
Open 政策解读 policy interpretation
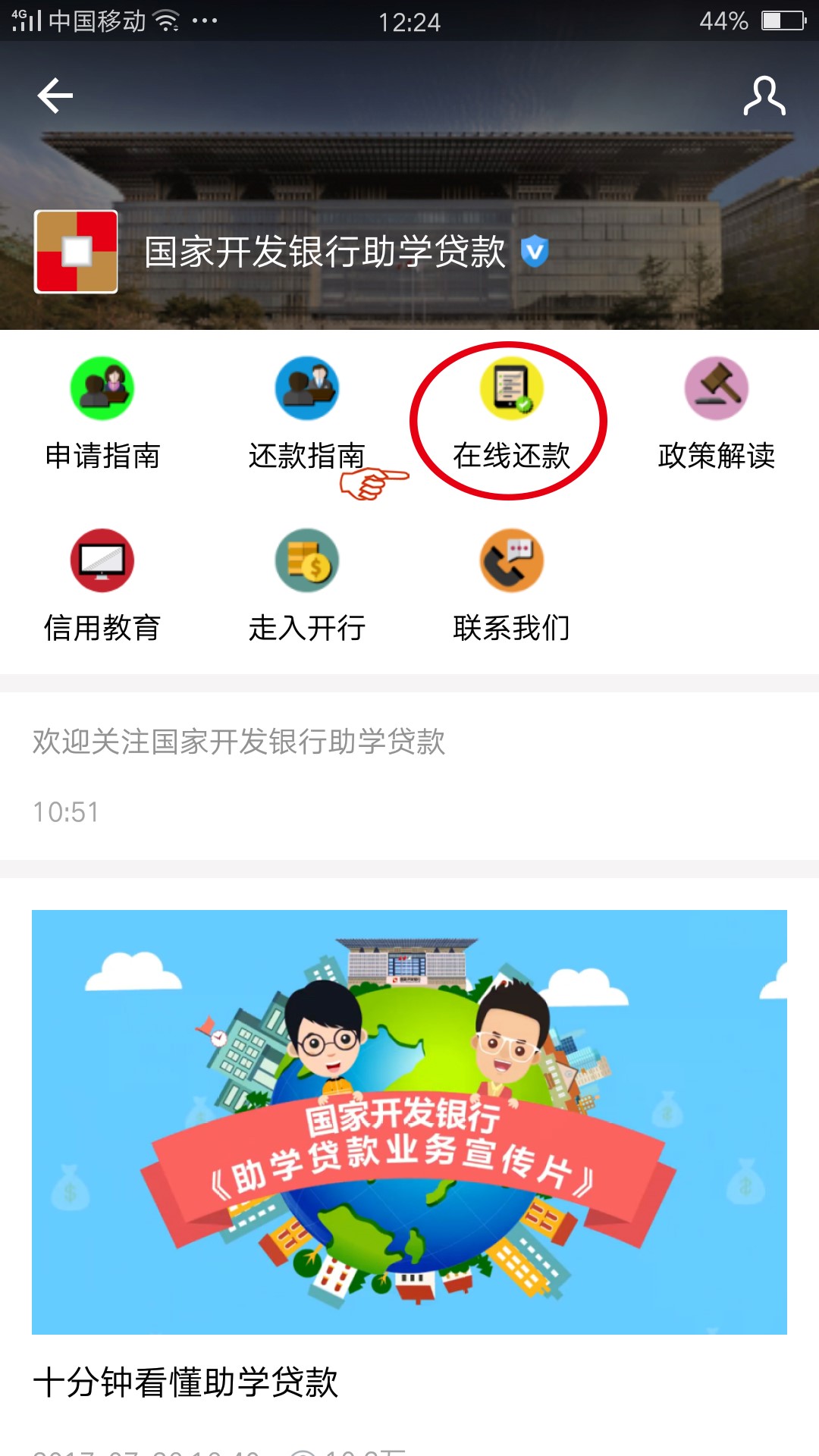point(717,413)
